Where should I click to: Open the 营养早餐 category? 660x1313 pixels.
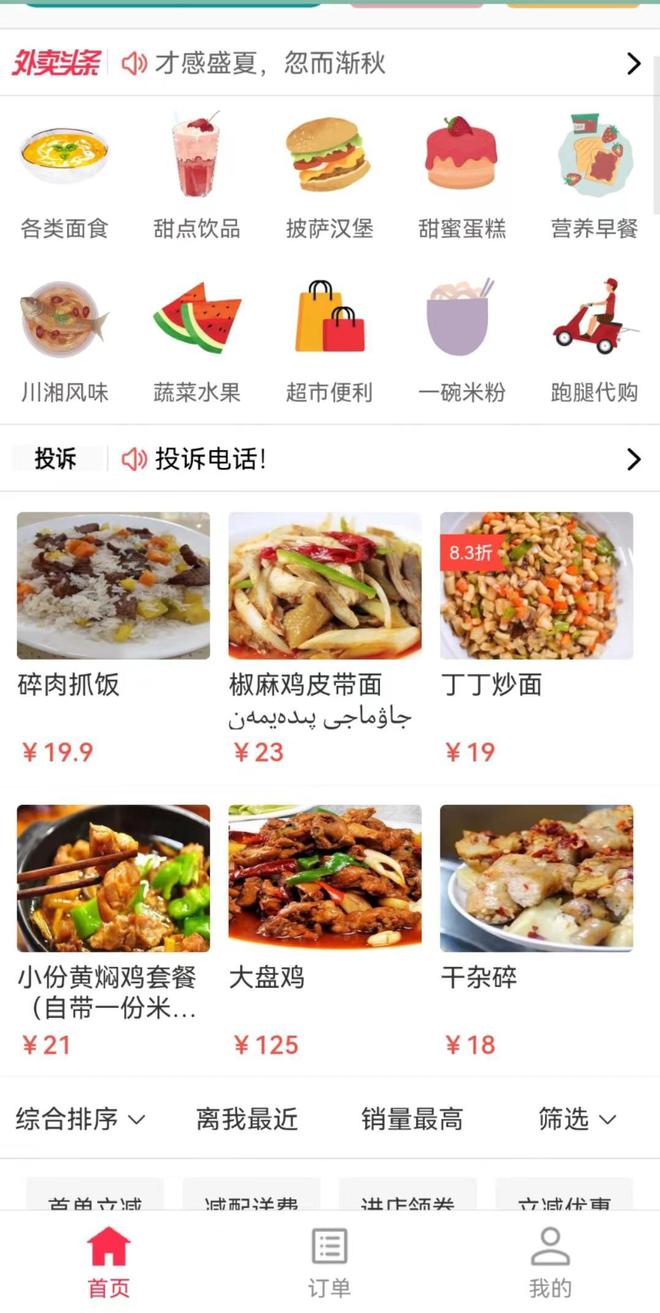(x=594, y=176)
